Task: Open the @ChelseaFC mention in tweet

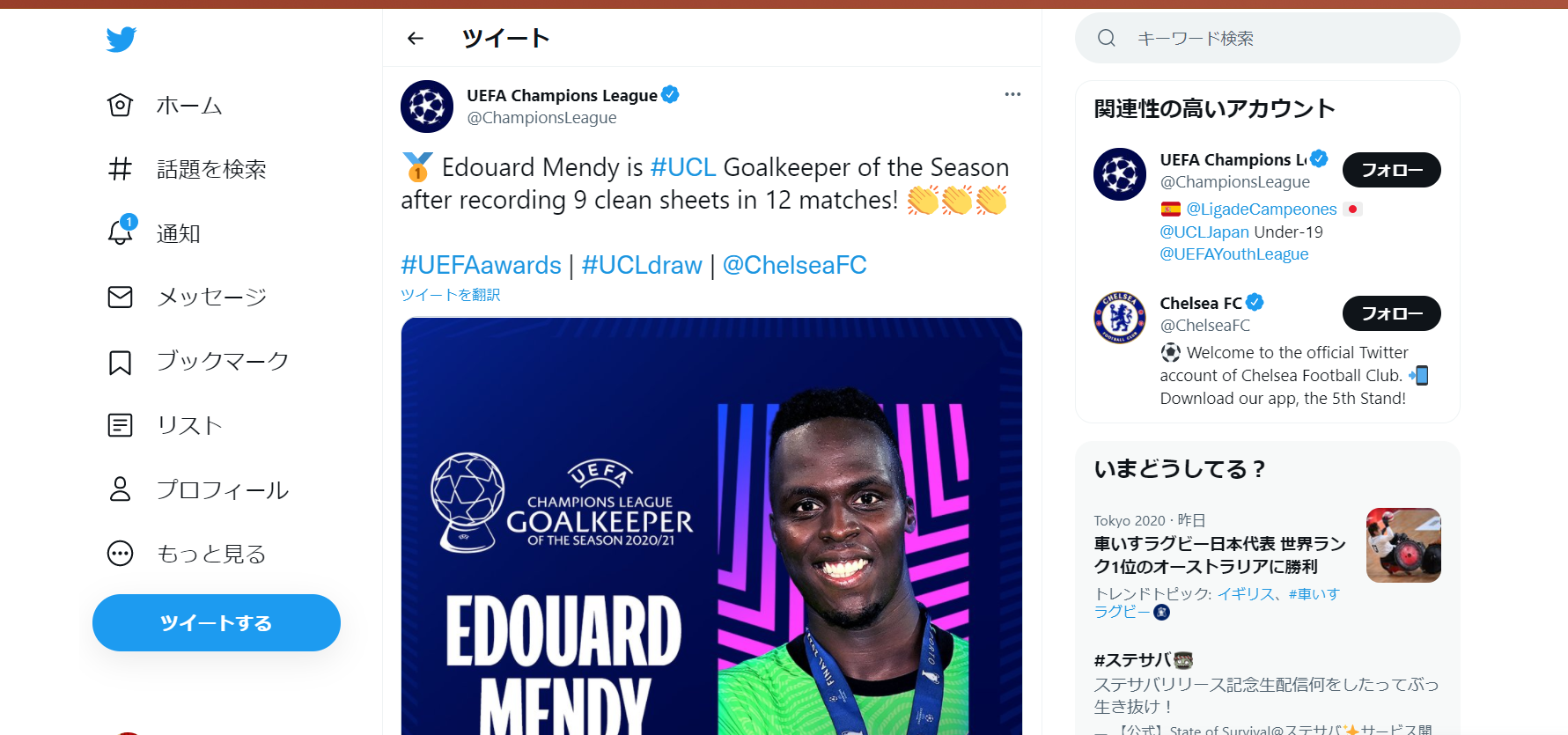Action: (x=794, y=265)
